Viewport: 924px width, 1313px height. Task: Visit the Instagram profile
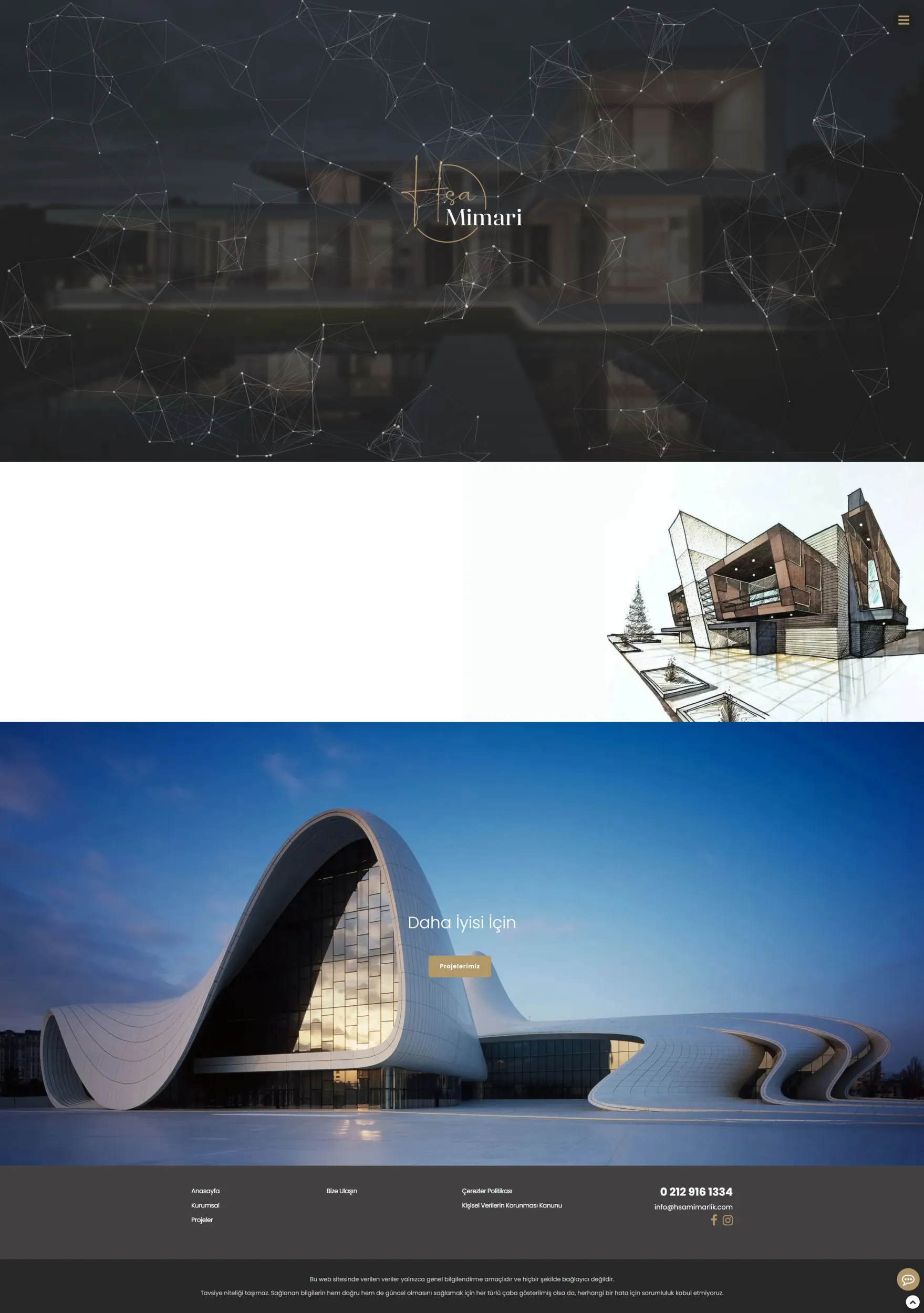727,1221
